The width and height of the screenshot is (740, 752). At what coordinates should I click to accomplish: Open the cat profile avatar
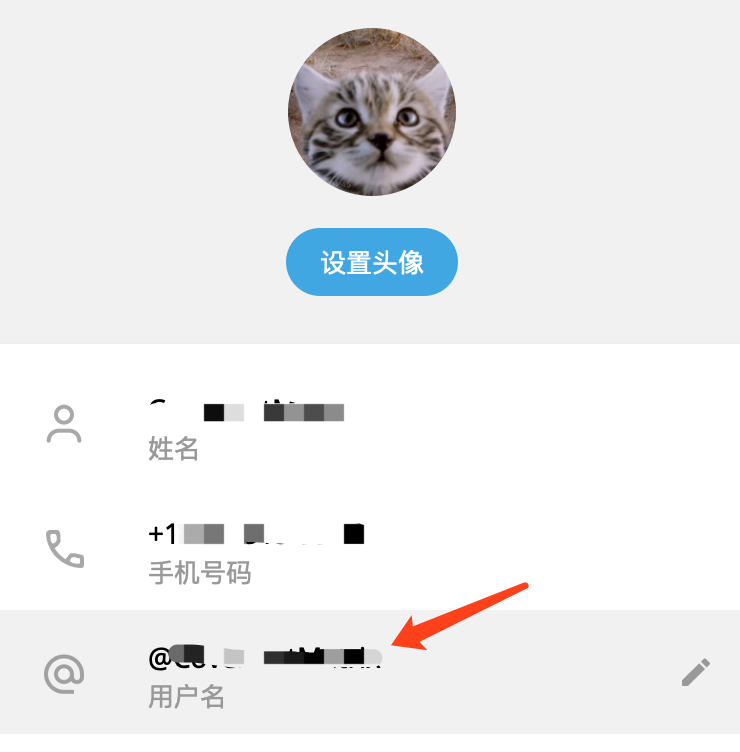tap(372, 112)
